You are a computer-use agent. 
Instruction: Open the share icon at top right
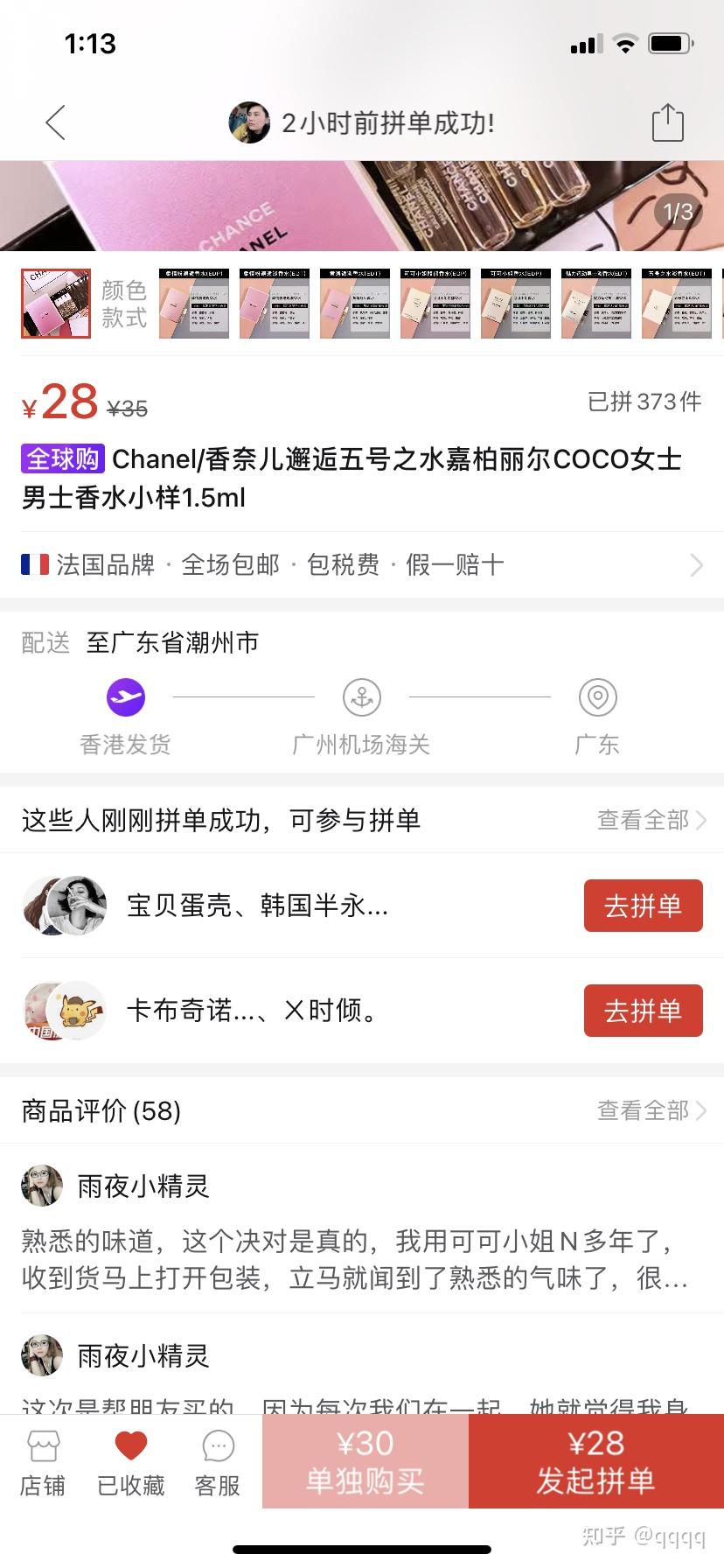668,122
